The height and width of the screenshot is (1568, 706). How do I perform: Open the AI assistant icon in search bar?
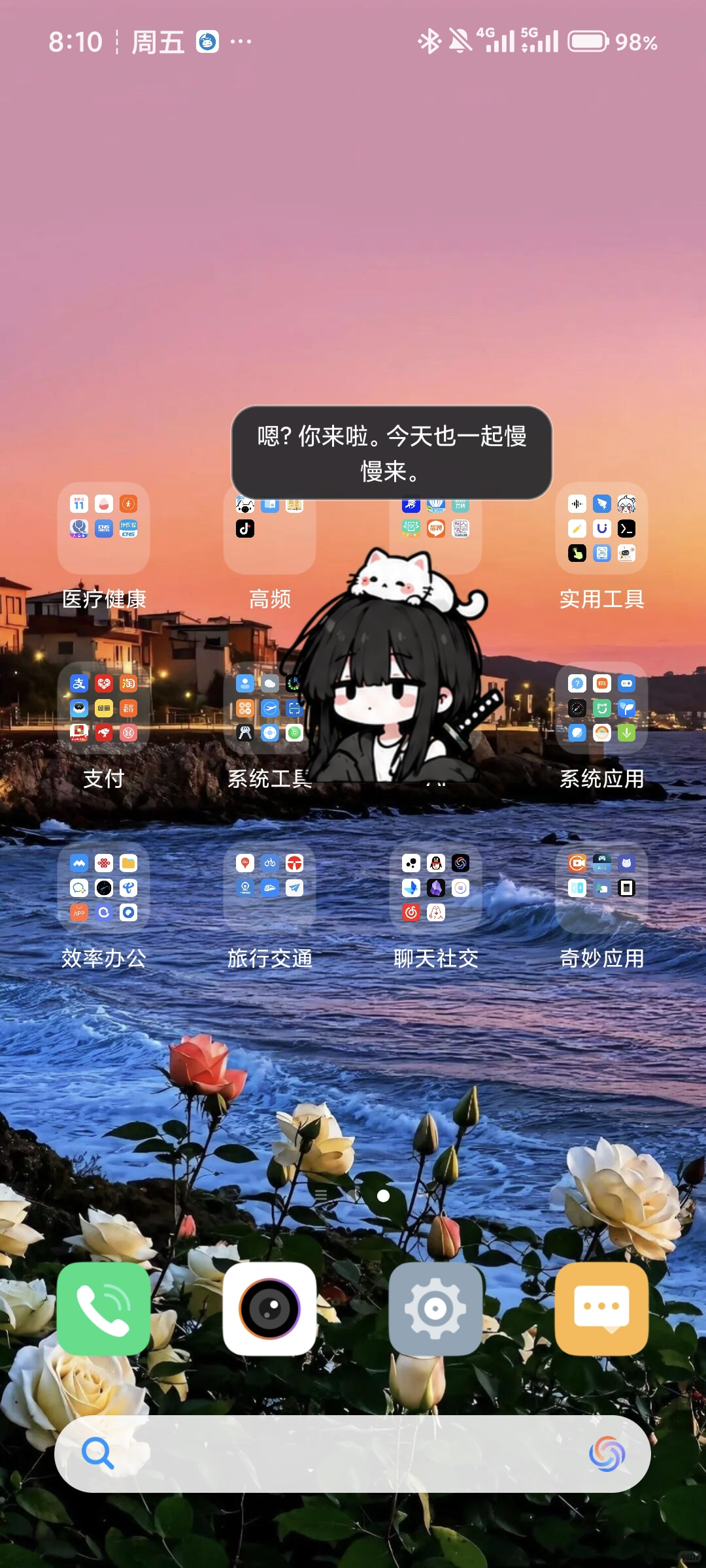pyautogui.click(x=607, y=1454)
